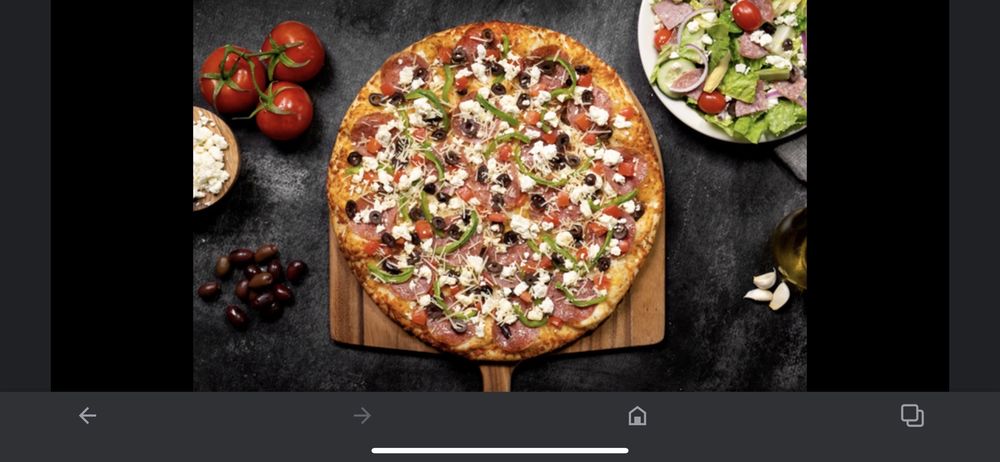Open the browser home page
Screen dimensions: 1000x462
tap(637, 416)
